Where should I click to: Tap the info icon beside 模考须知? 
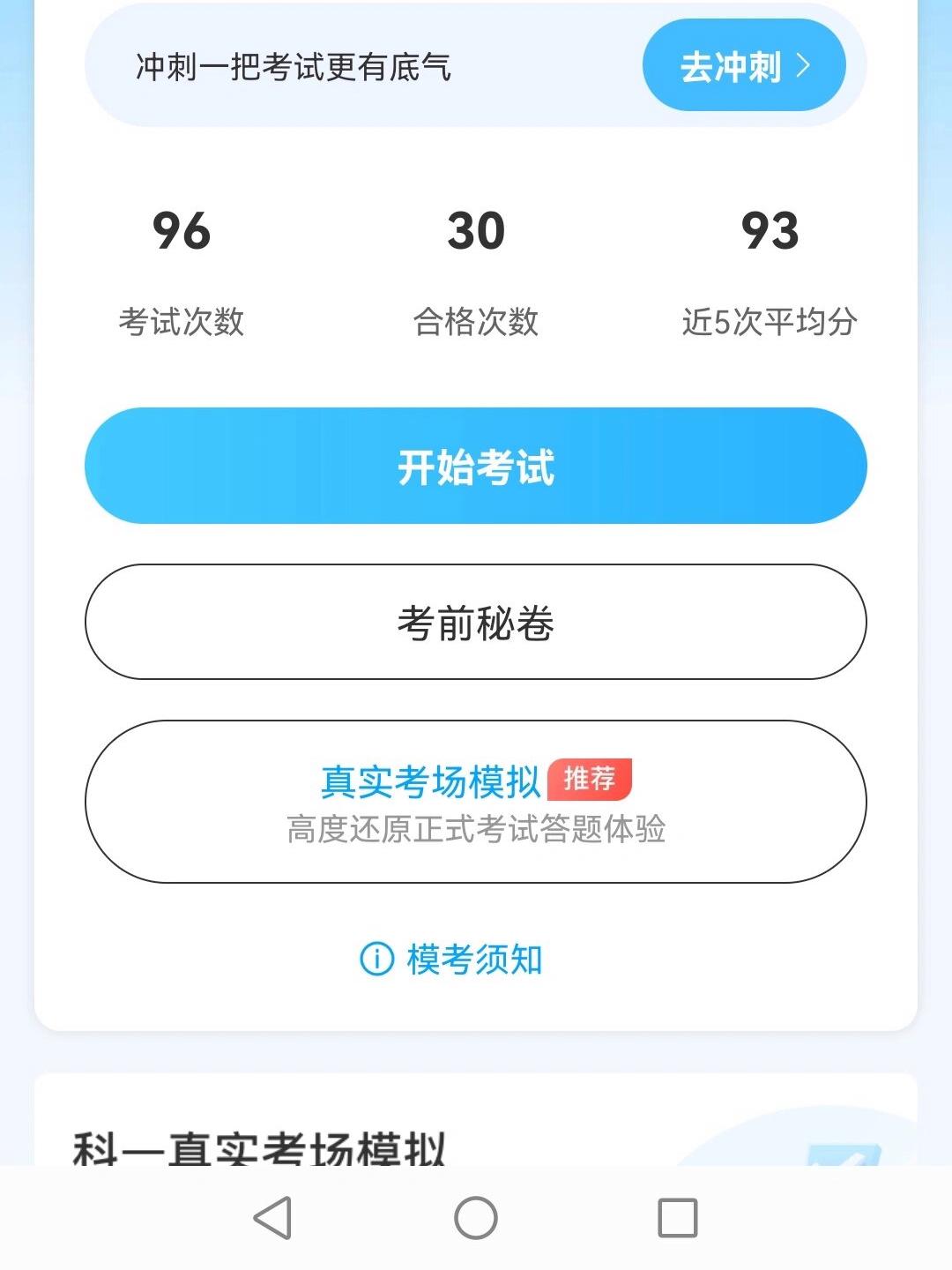point(376,959)
